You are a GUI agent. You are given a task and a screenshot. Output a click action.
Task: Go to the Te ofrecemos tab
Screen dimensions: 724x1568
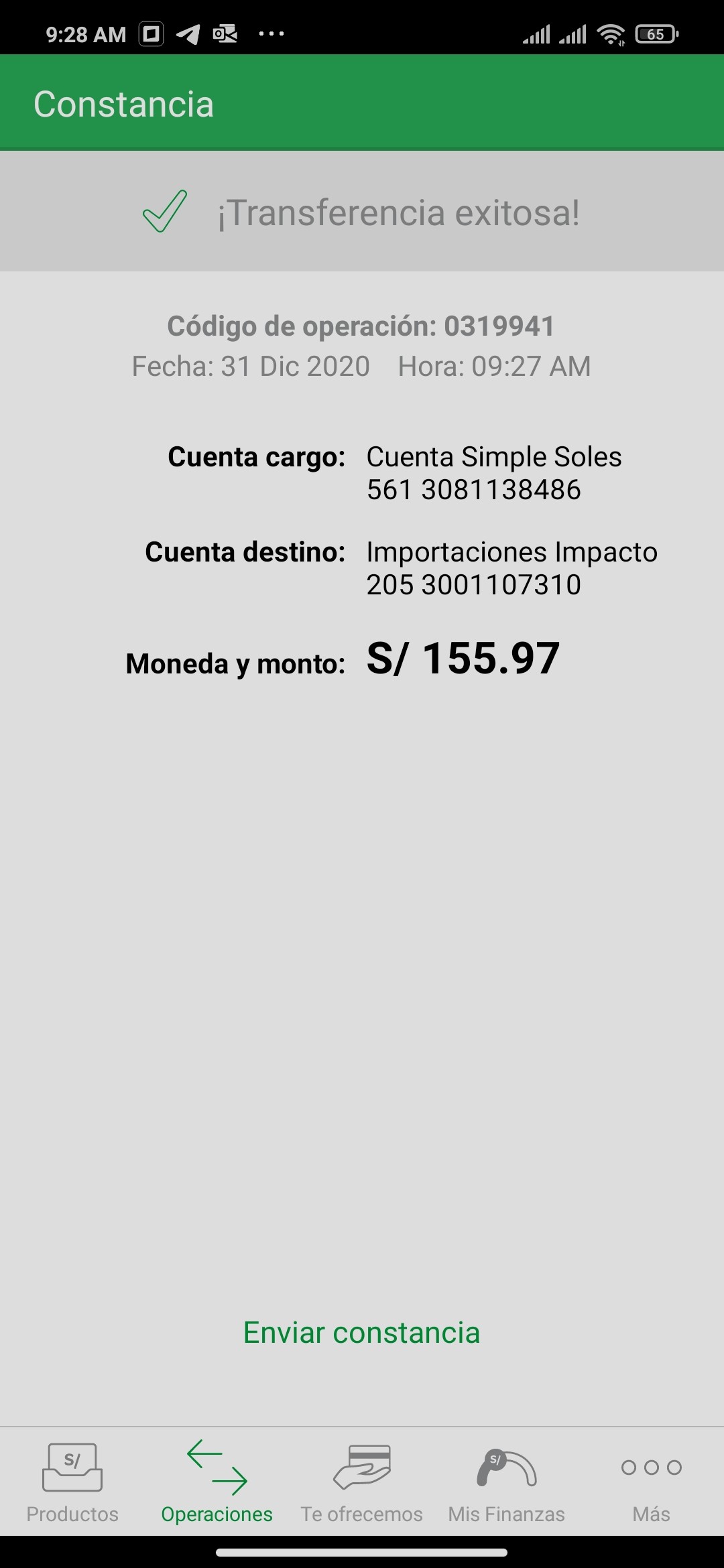[x=361, y=1482]
